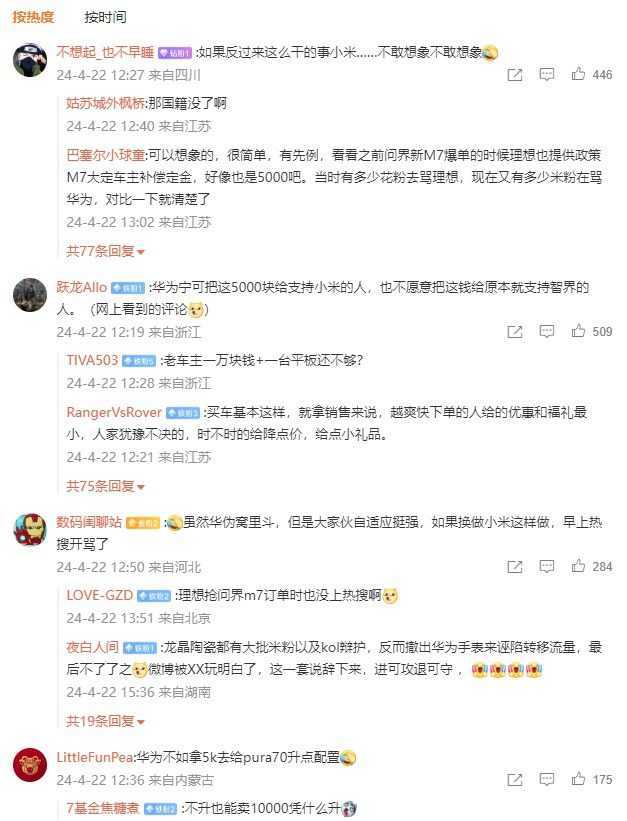Select the 按热度 sorting tab
627x821 pixels.
click(x=32, y=17)
